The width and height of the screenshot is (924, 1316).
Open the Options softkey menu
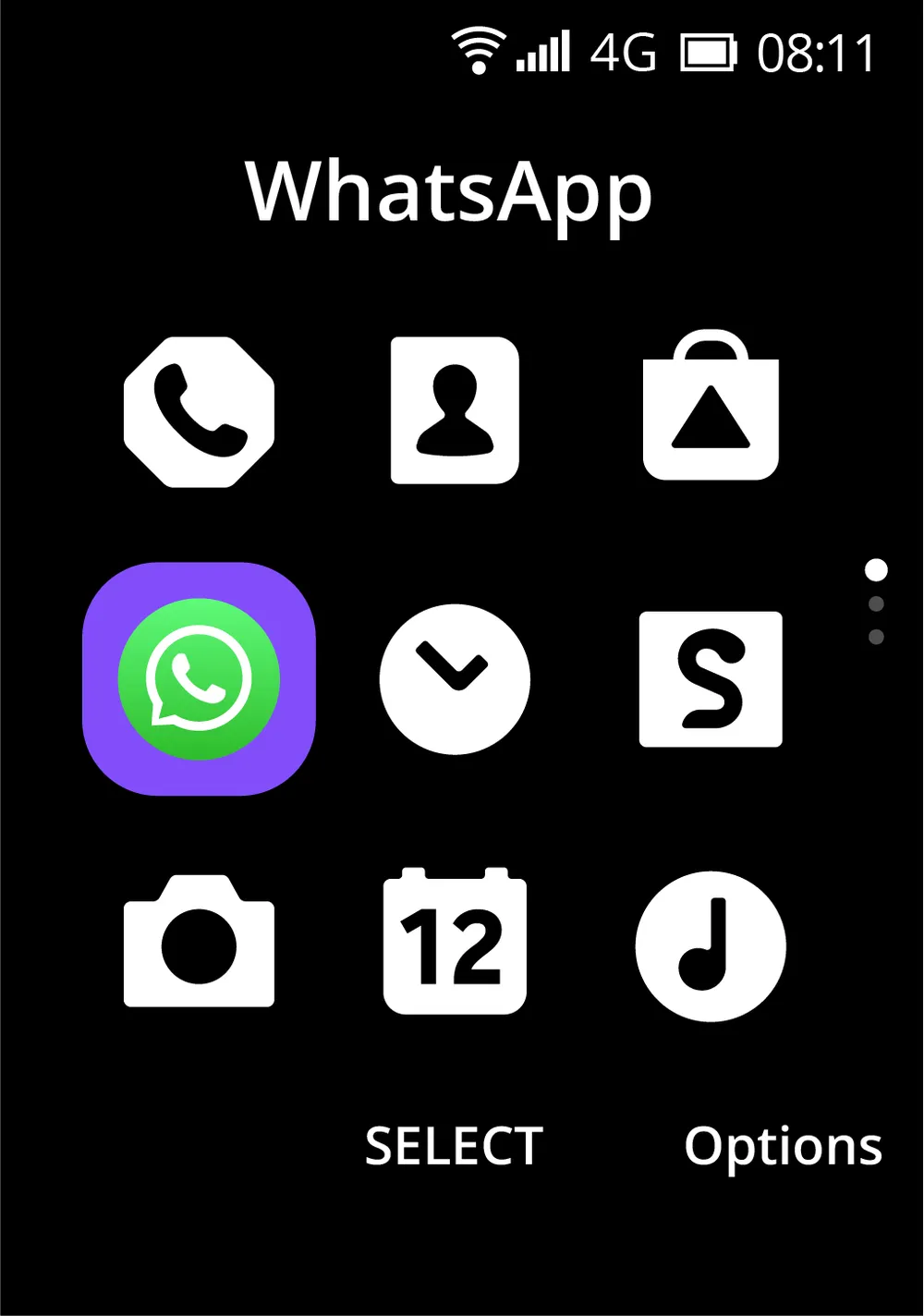pos(783,1146)
